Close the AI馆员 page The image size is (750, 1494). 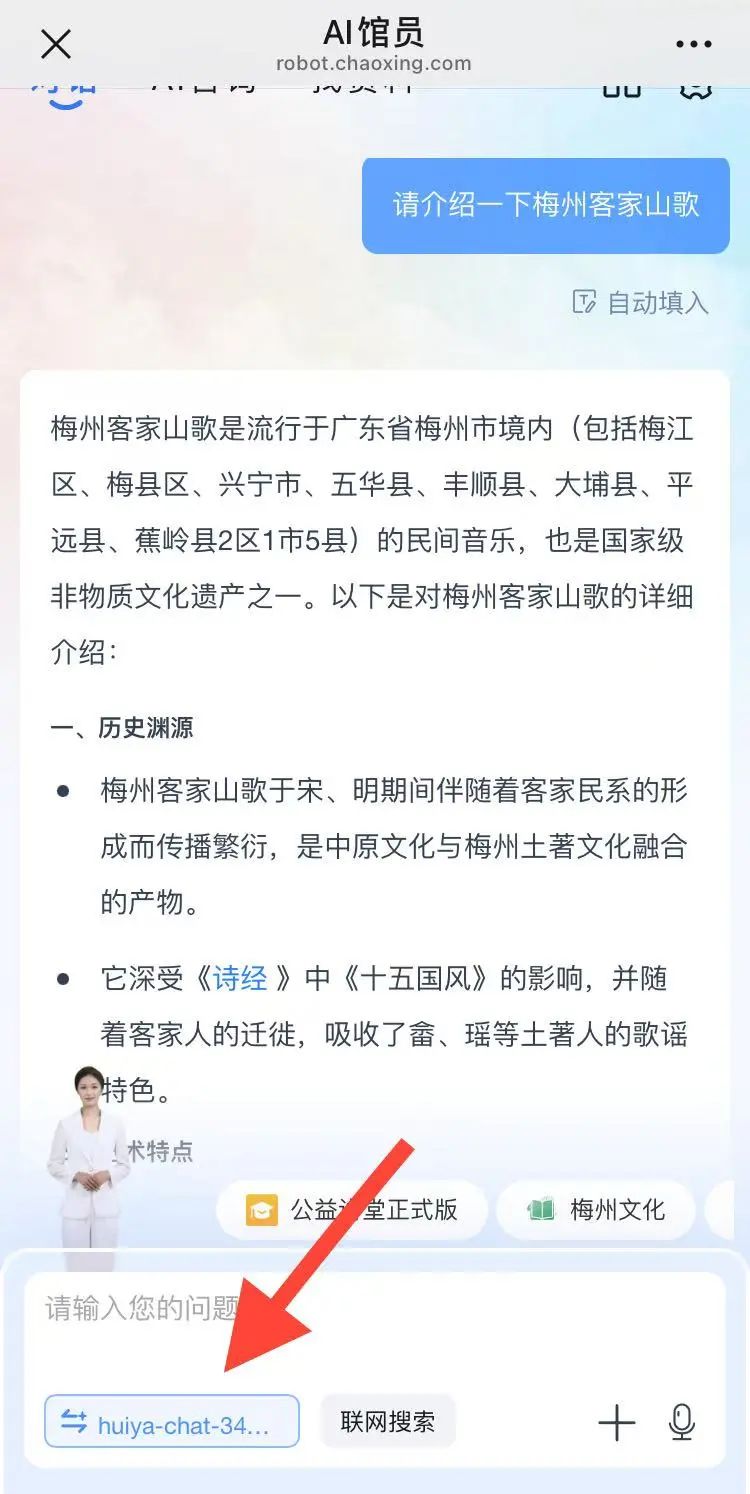55,44
